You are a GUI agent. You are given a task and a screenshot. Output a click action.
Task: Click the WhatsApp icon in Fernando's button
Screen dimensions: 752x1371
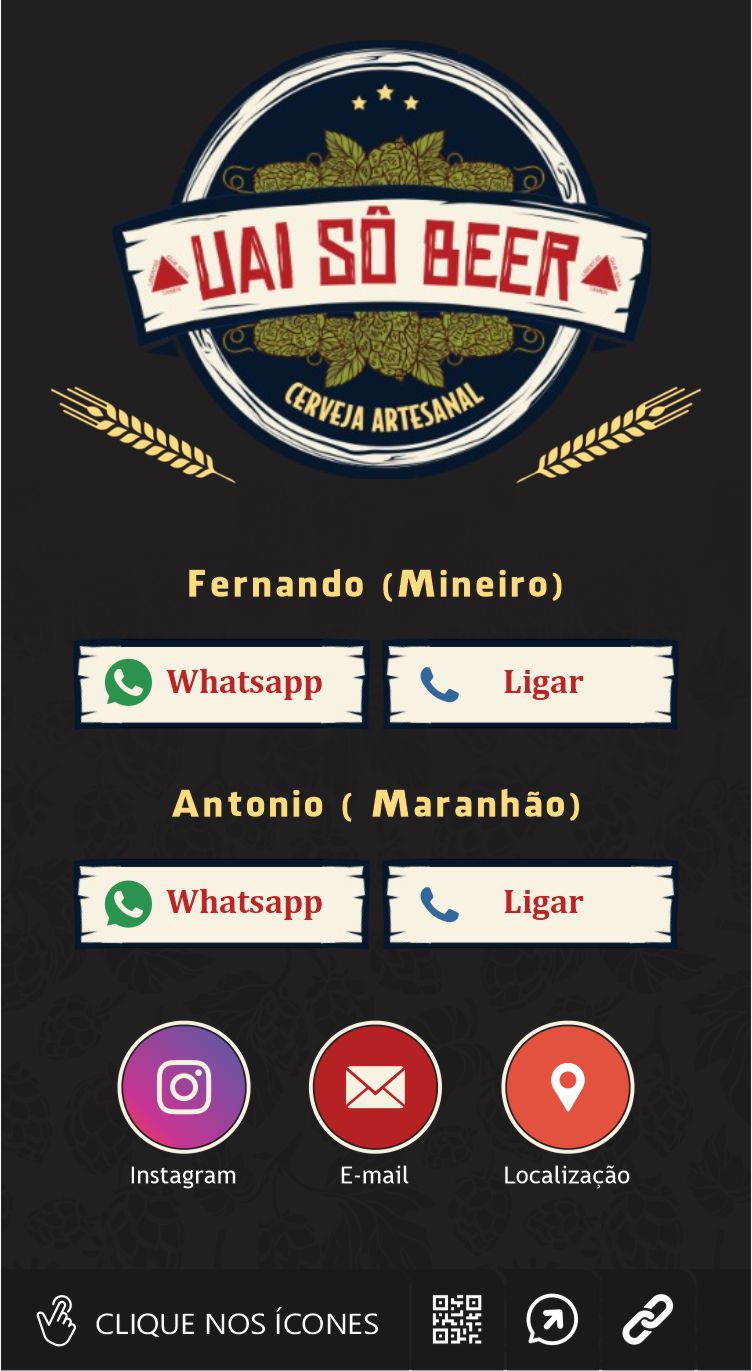pyautogui.click(x=131, y=683)
